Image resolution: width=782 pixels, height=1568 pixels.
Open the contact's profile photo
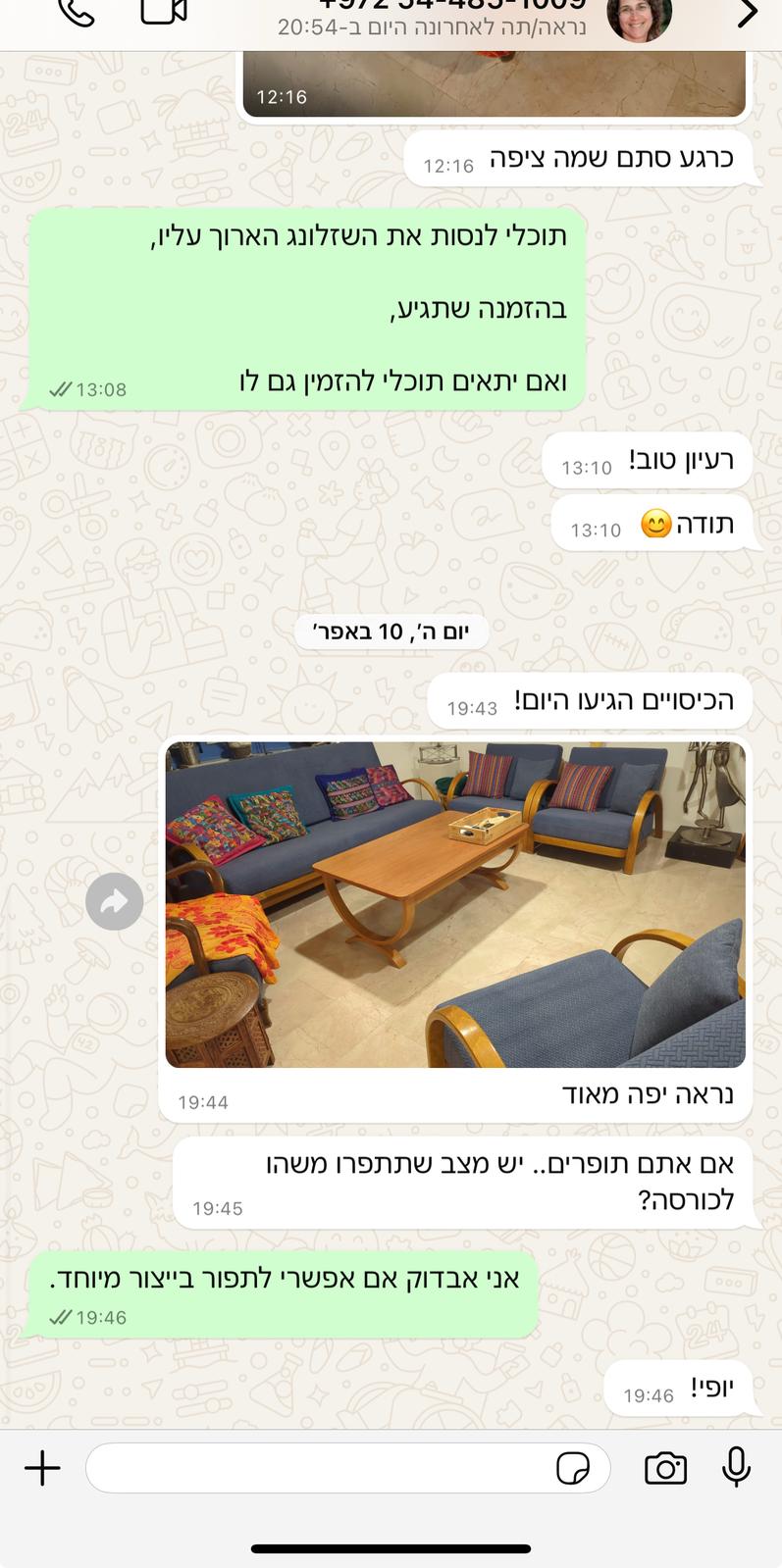click(639, 18)
